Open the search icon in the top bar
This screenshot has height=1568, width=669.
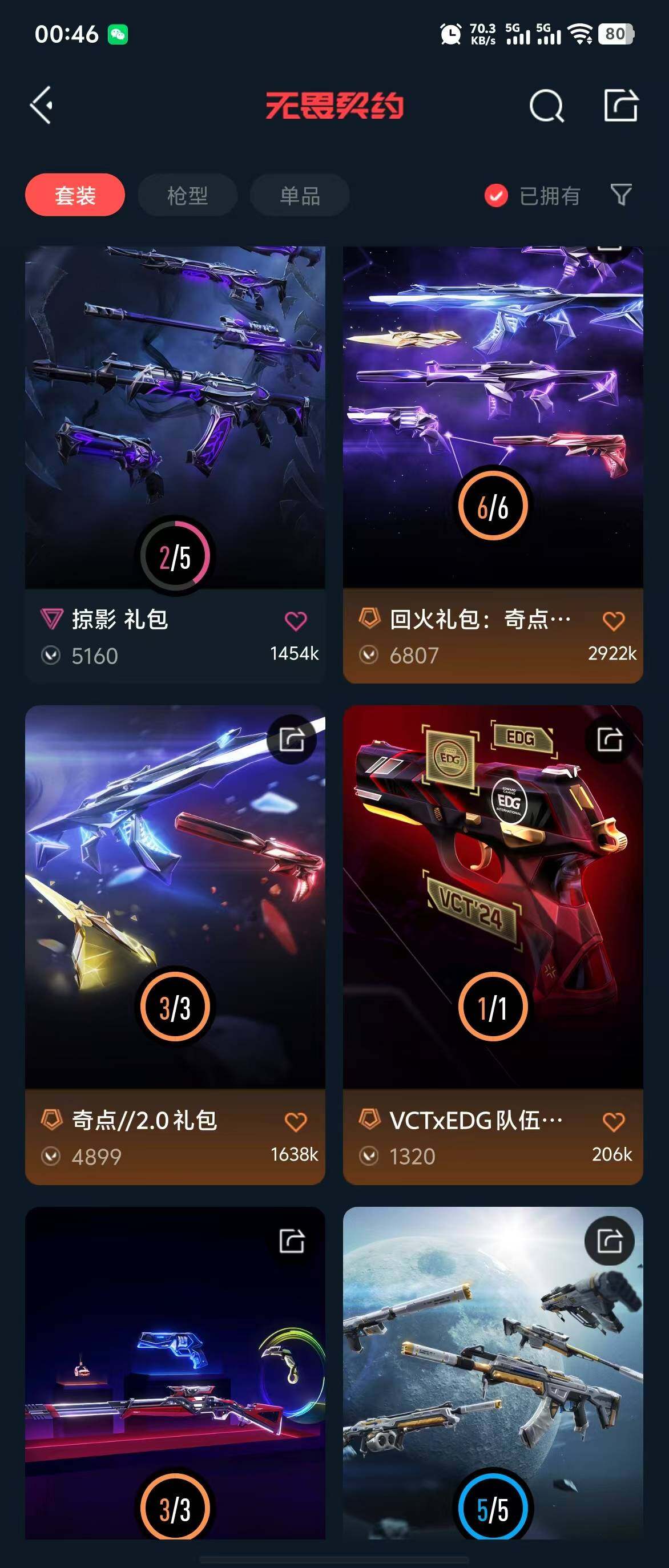(546, 107)
